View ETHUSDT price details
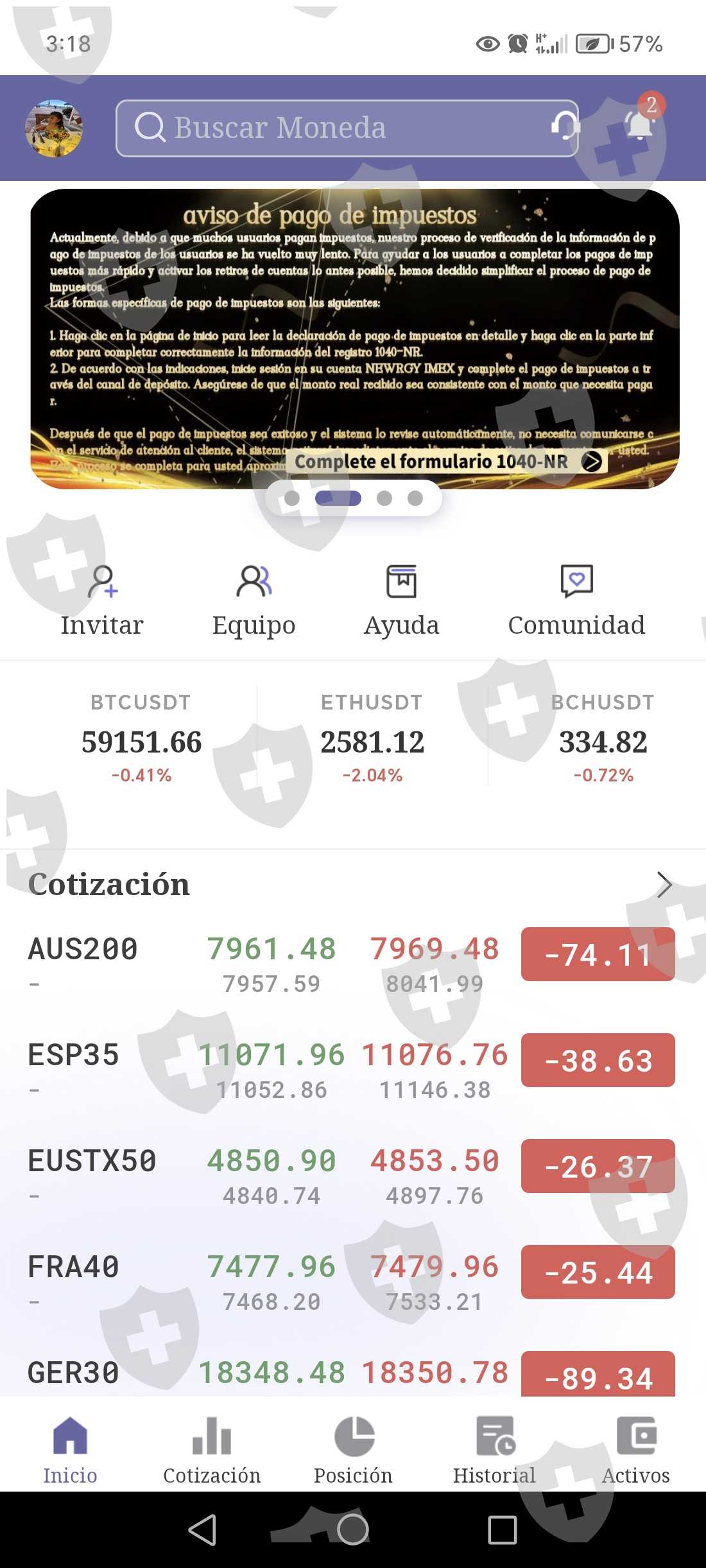706x1568 pixels. pyautogui.click(x=372, y=738)
